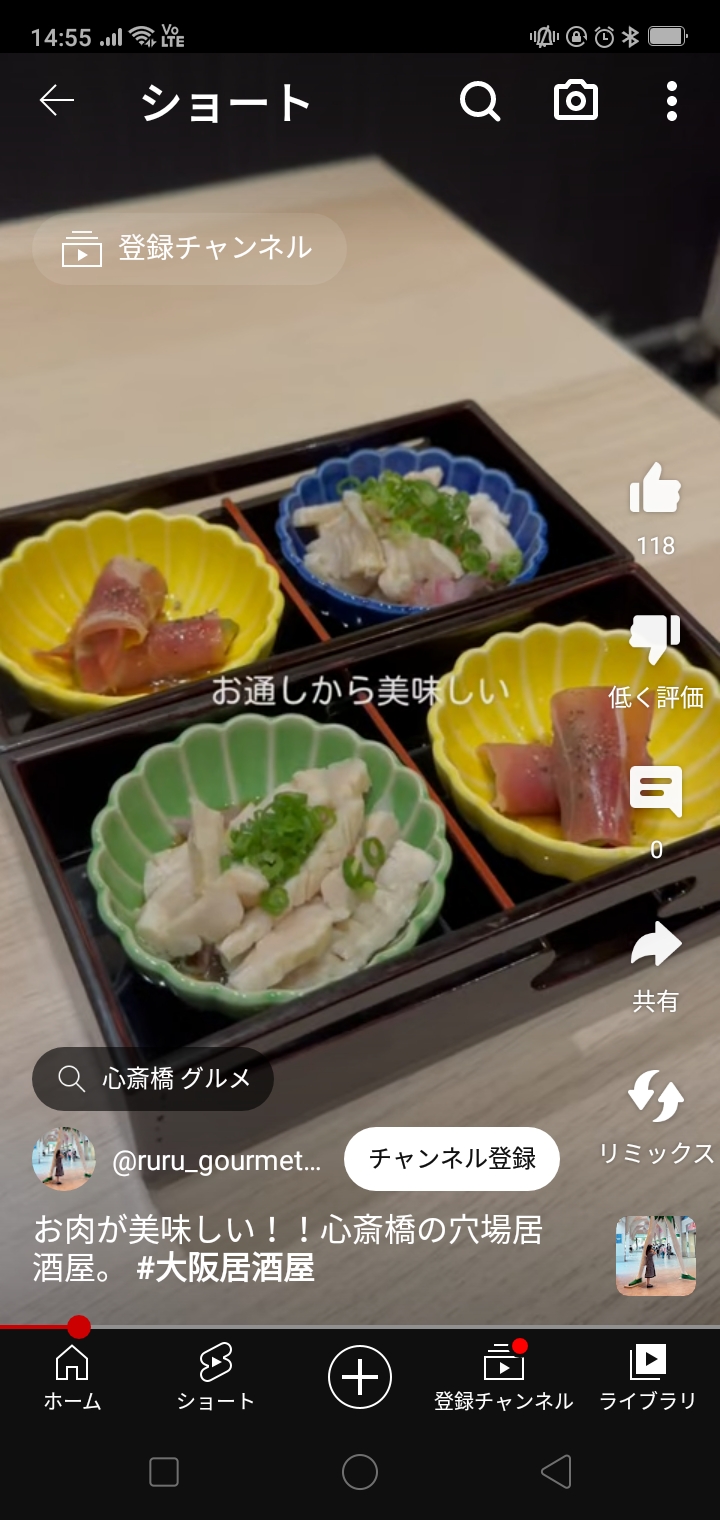
Task: Open the three-dot overflow menu
Action: (x=671, y=101)
